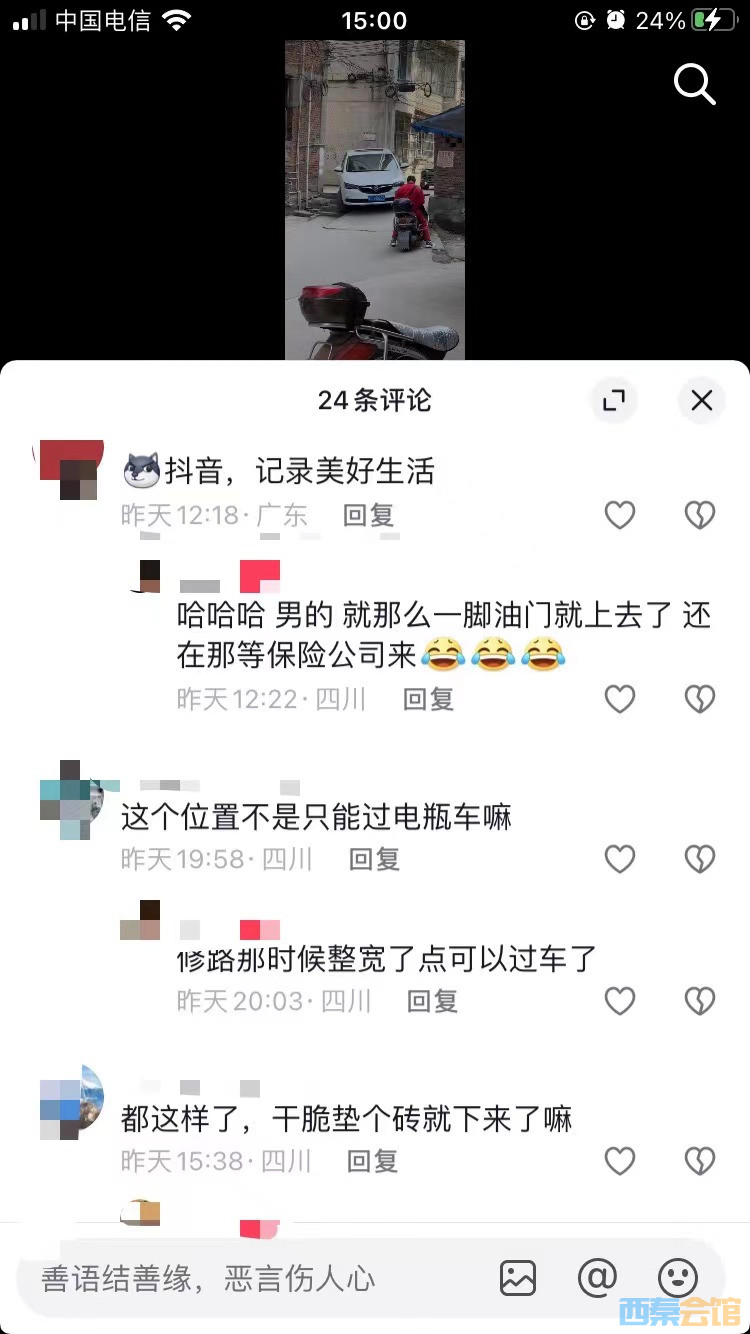
Task: Expand the comments panel to full screen
Action: pos(613,401)
